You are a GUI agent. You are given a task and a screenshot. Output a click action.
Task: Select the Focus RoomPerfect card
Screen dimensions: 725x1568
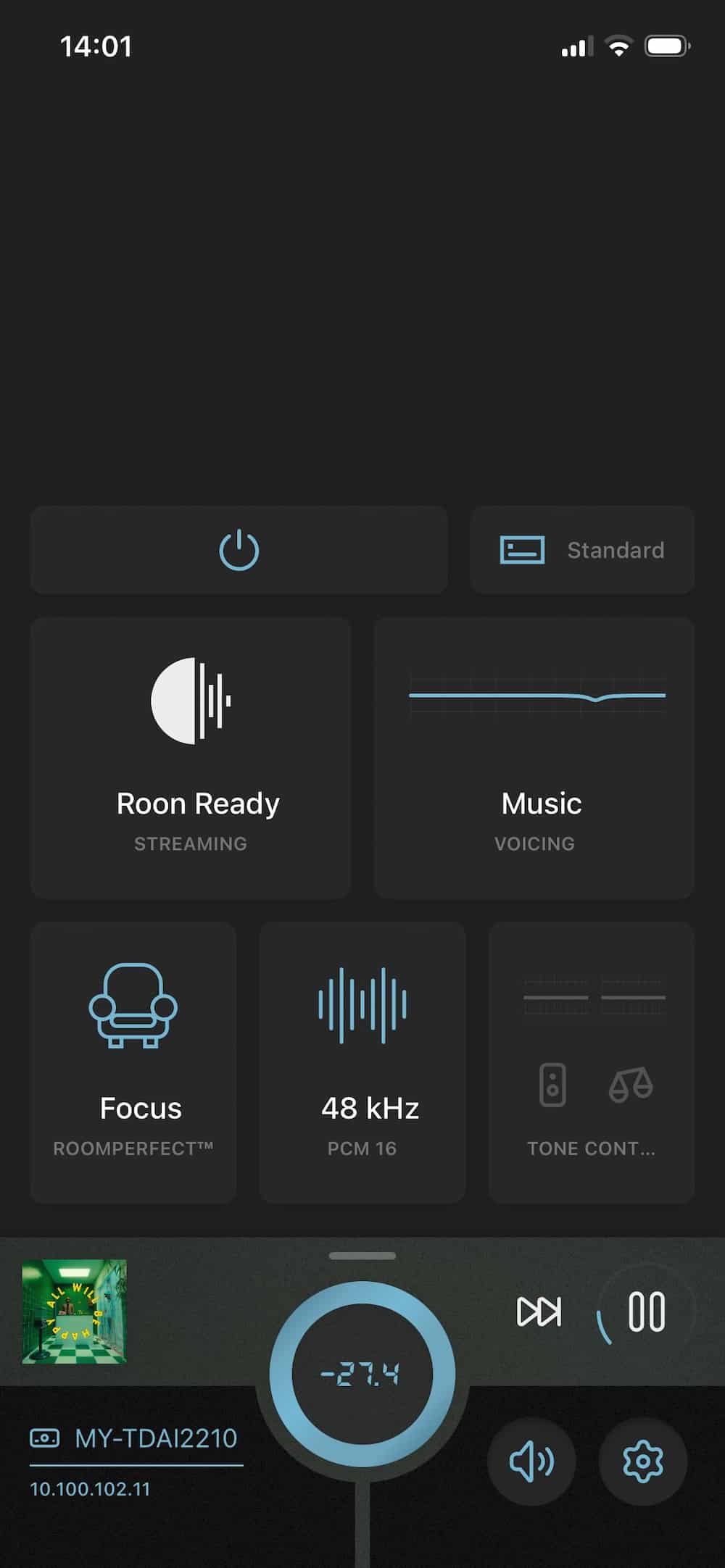(133, 1062)
